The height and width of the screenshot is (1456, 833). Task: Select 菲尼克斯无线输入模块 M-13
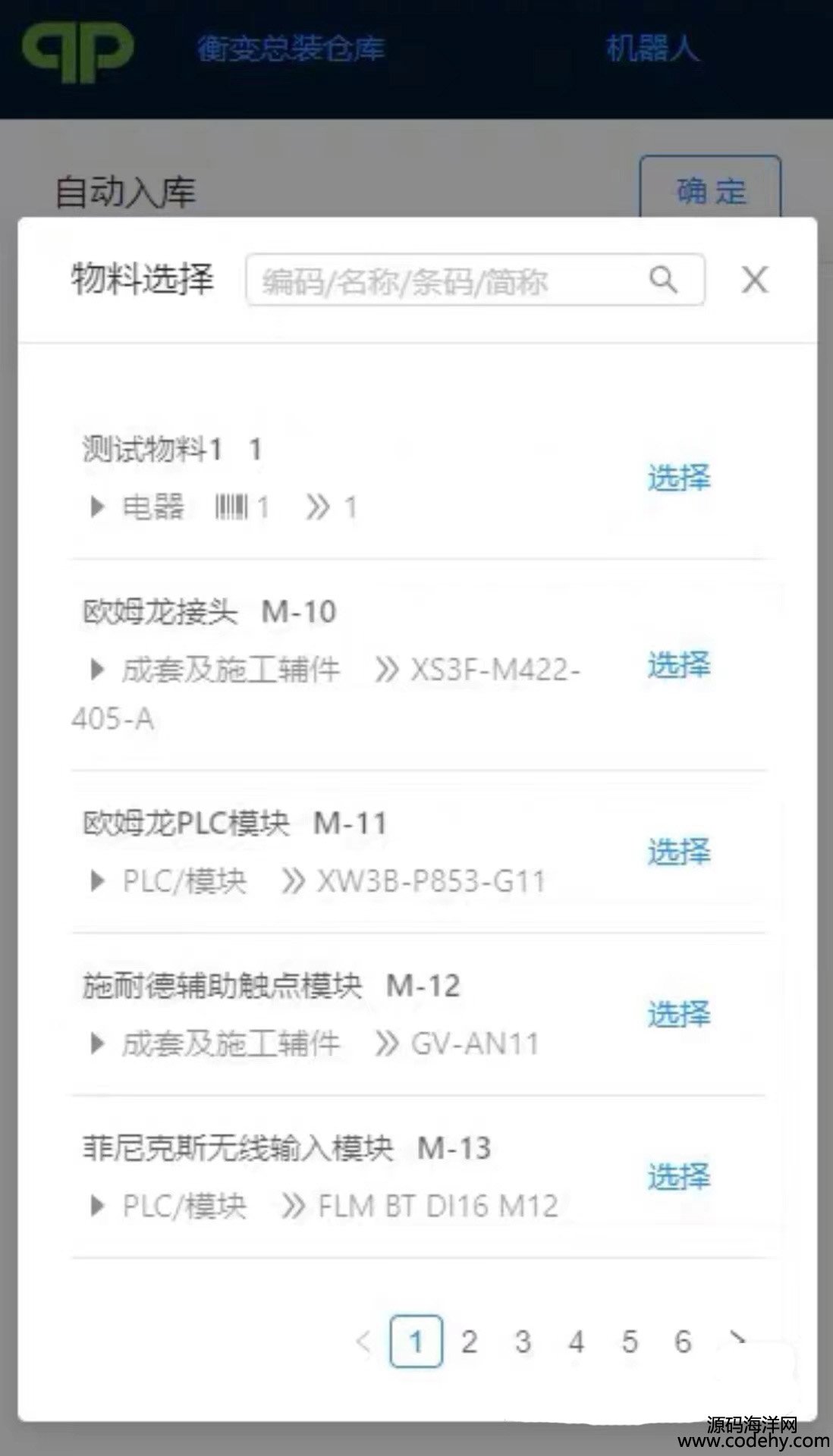coord(679,1176)
